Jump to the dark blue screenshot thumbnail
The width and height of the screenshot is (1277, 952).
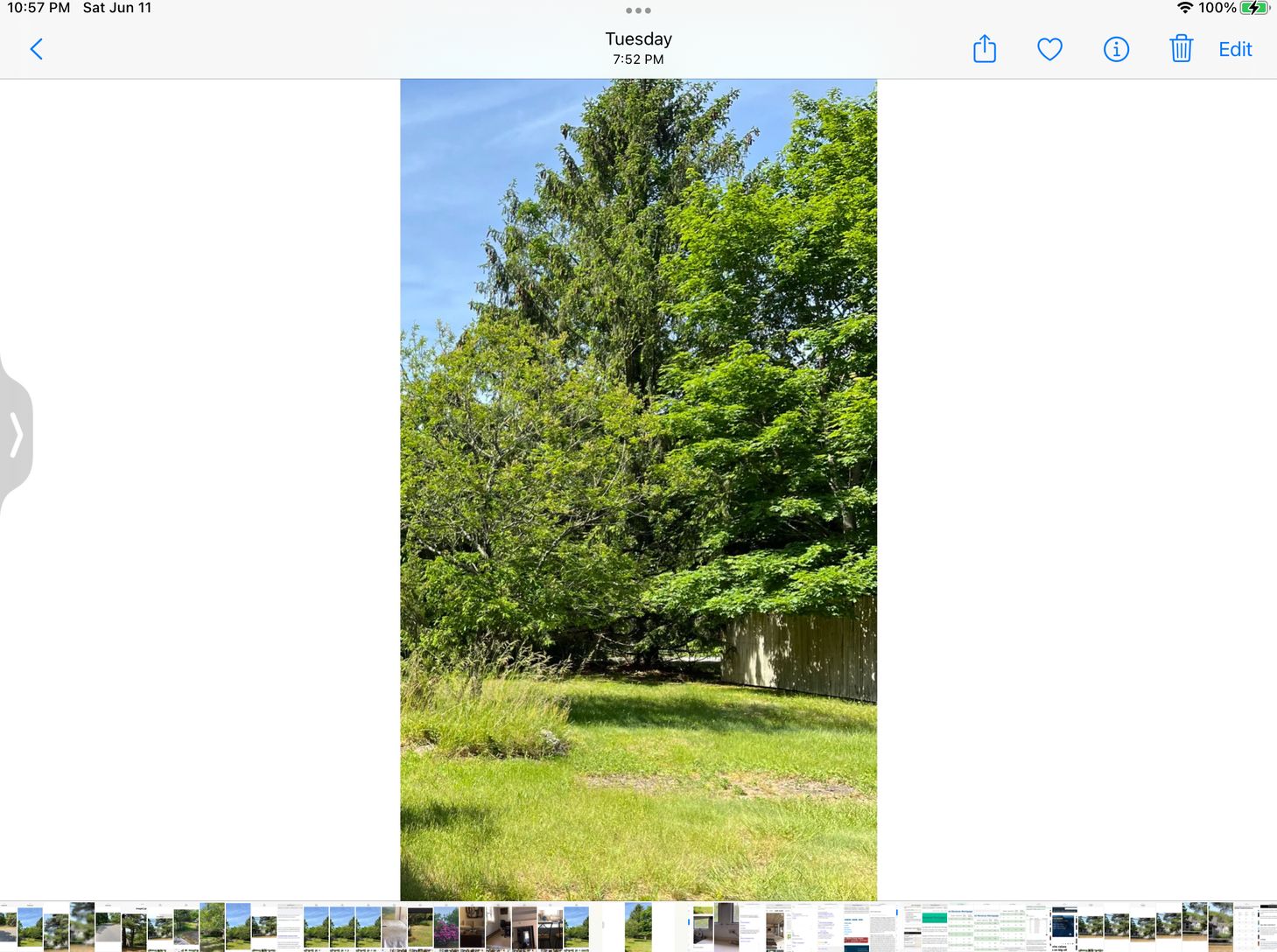[x=1063, y=927]
